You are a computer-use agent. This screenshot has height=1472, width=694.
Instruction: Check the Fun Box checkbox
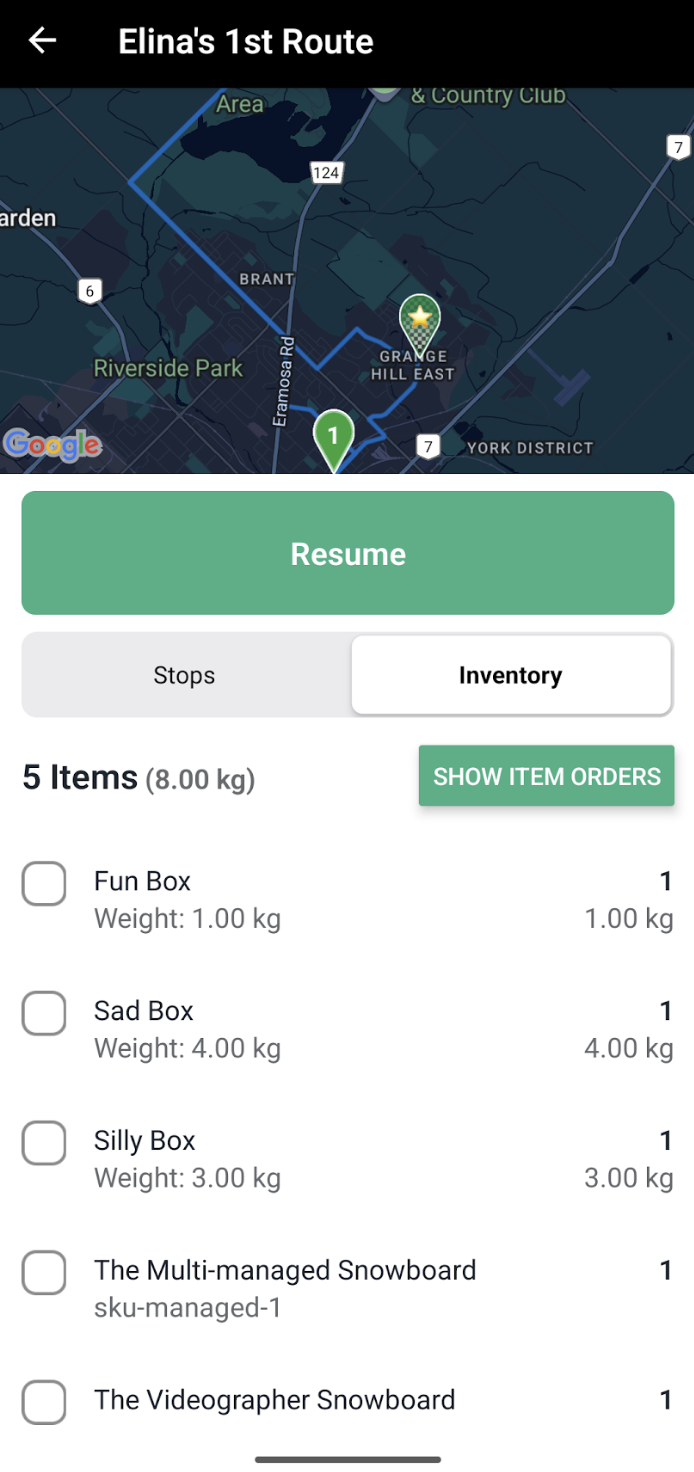[44, 884]
